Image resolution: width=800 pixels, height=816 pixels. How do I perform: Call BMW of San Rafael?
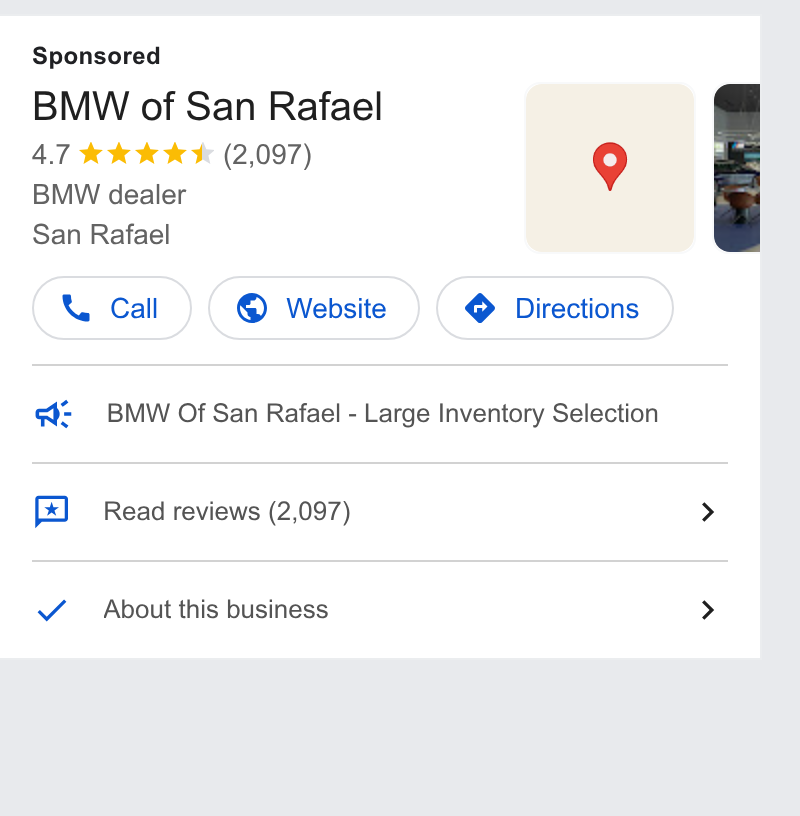pos(112,308)
